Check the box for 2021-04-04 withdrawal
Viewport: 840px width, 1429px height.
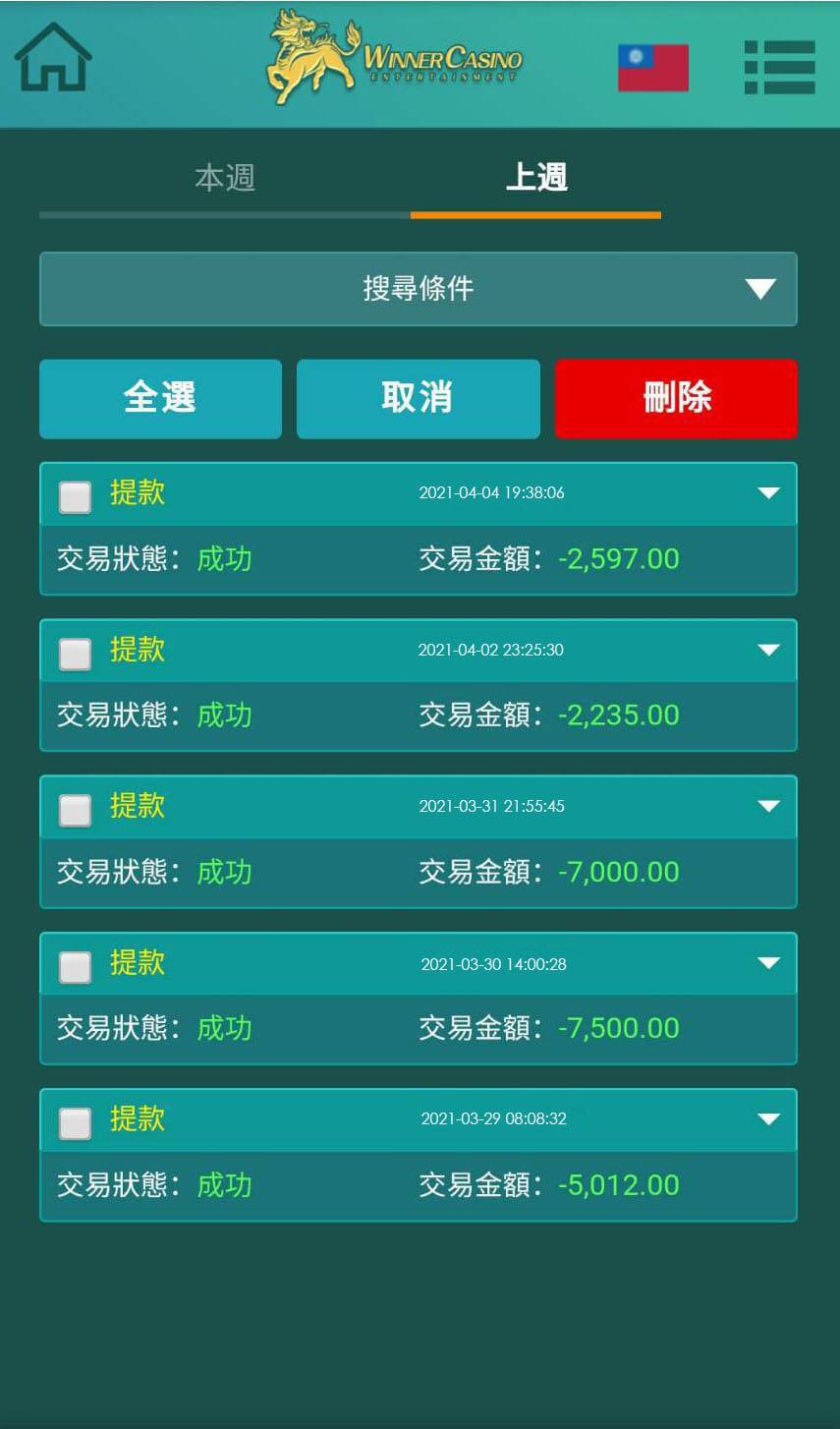(x=76, y=496)
